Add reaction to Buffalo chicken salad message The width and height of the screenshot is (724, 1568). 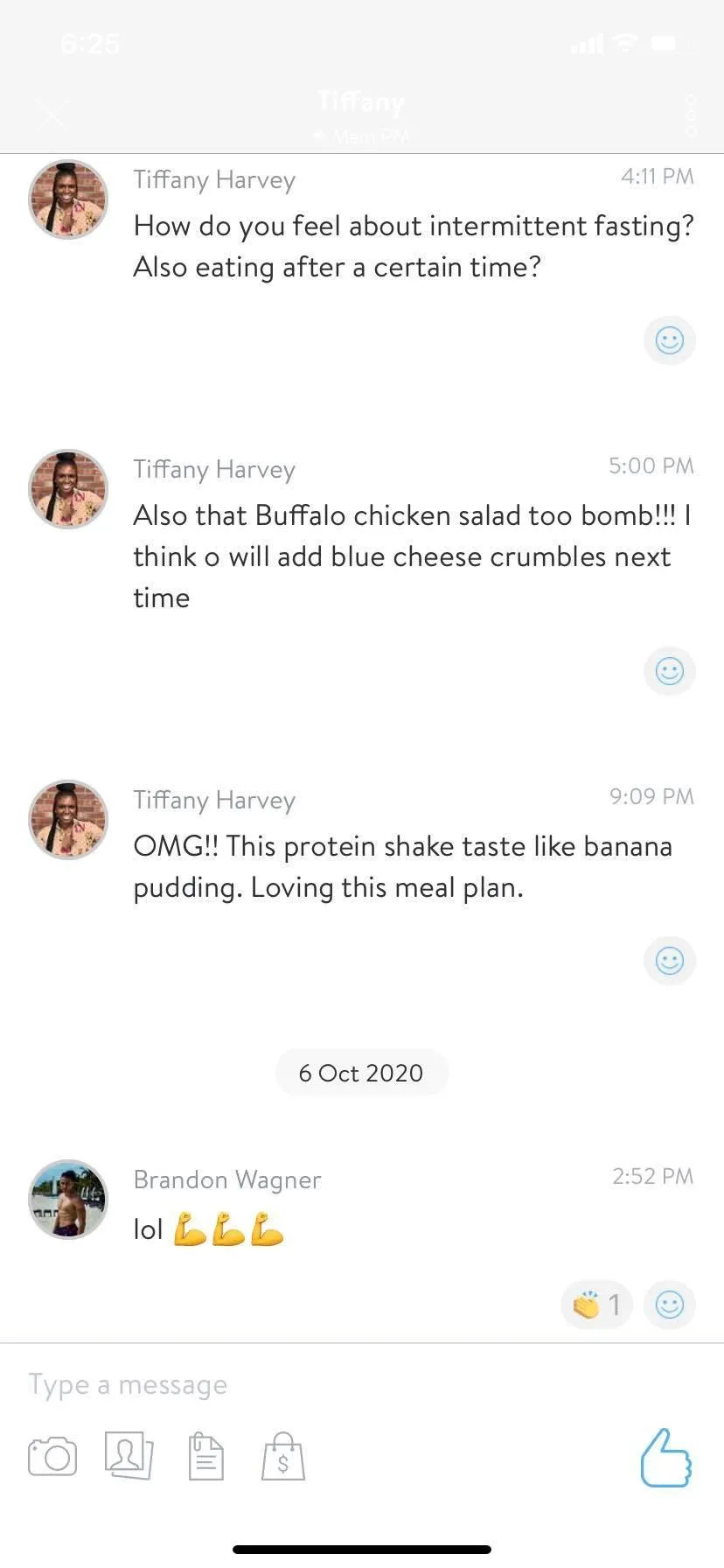coord(670,671)
